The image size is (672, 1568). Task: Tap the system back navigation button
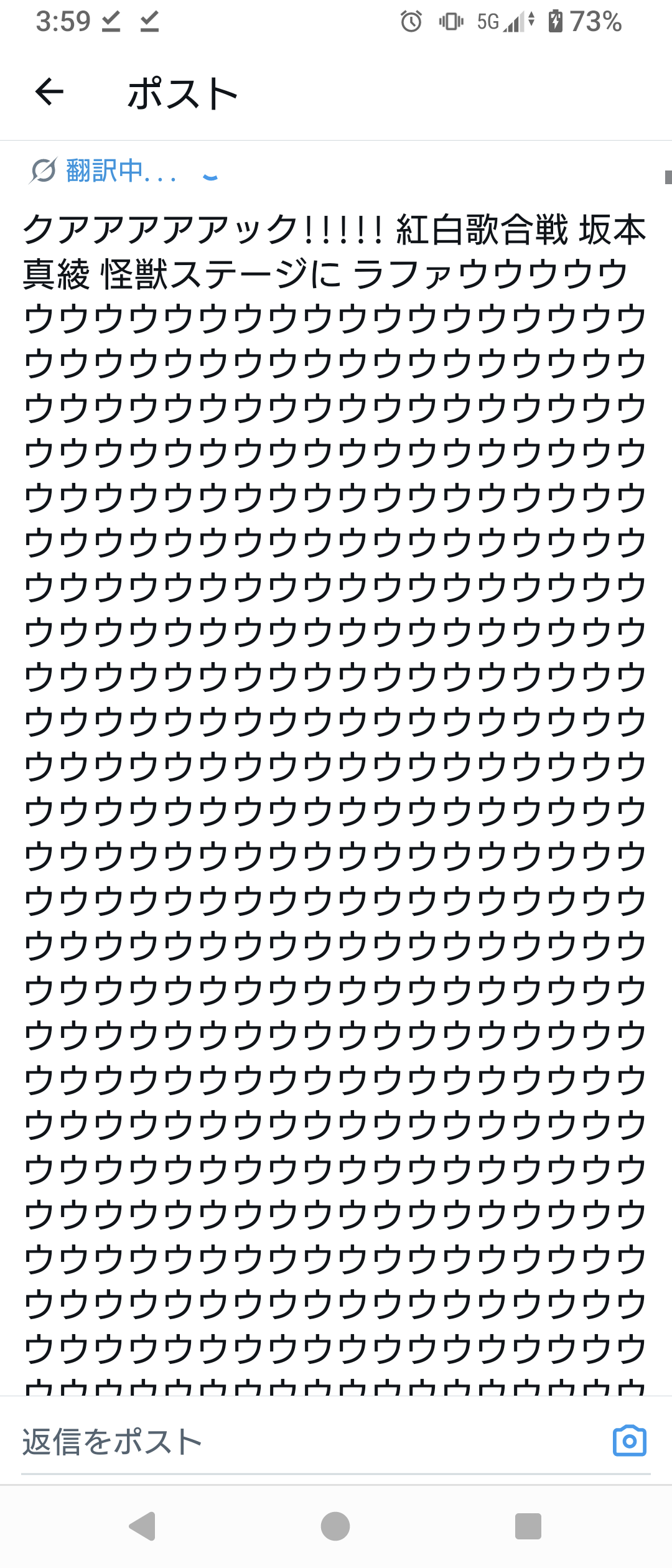(x=142, y=1526)
